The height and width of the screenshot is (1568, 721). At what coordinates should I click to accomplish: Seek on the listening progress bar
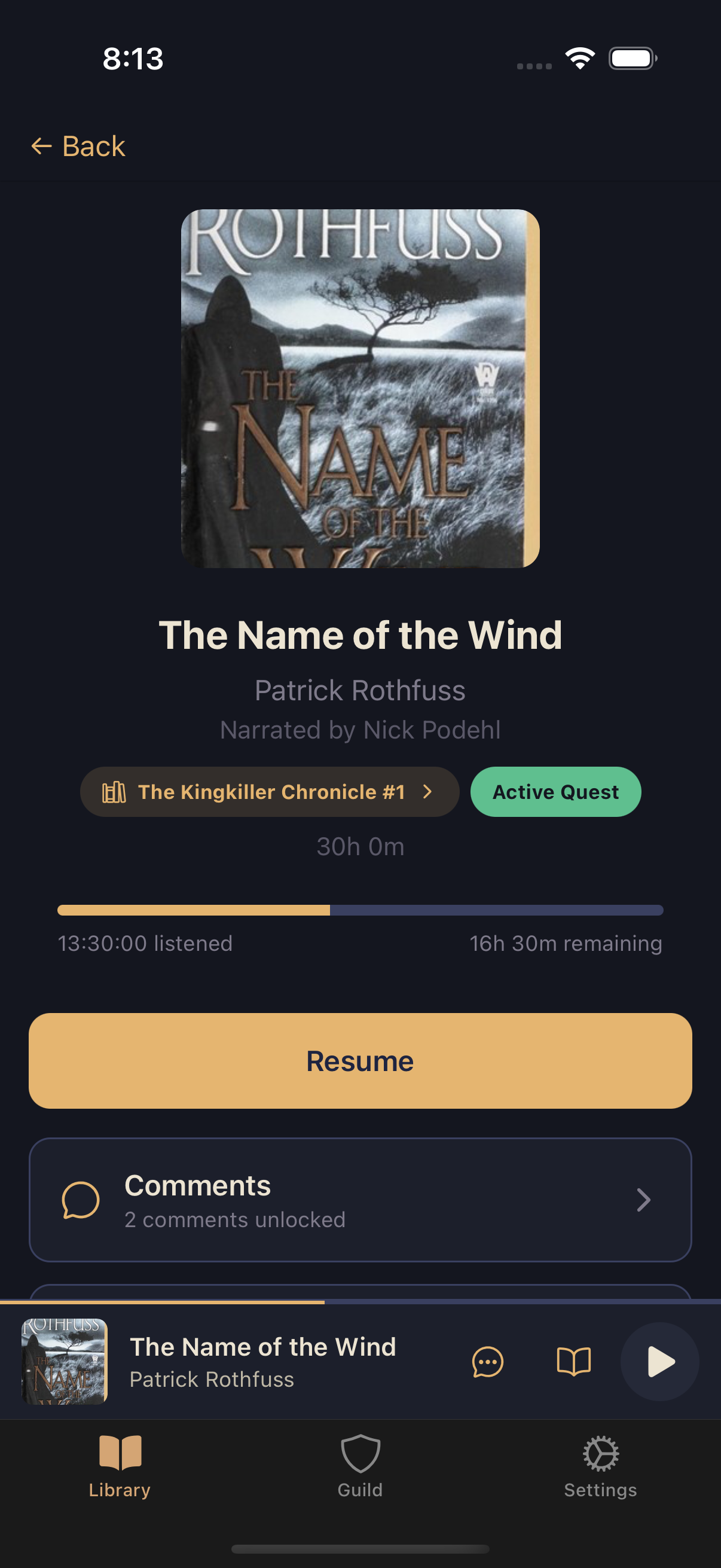[x=360, y=910]
